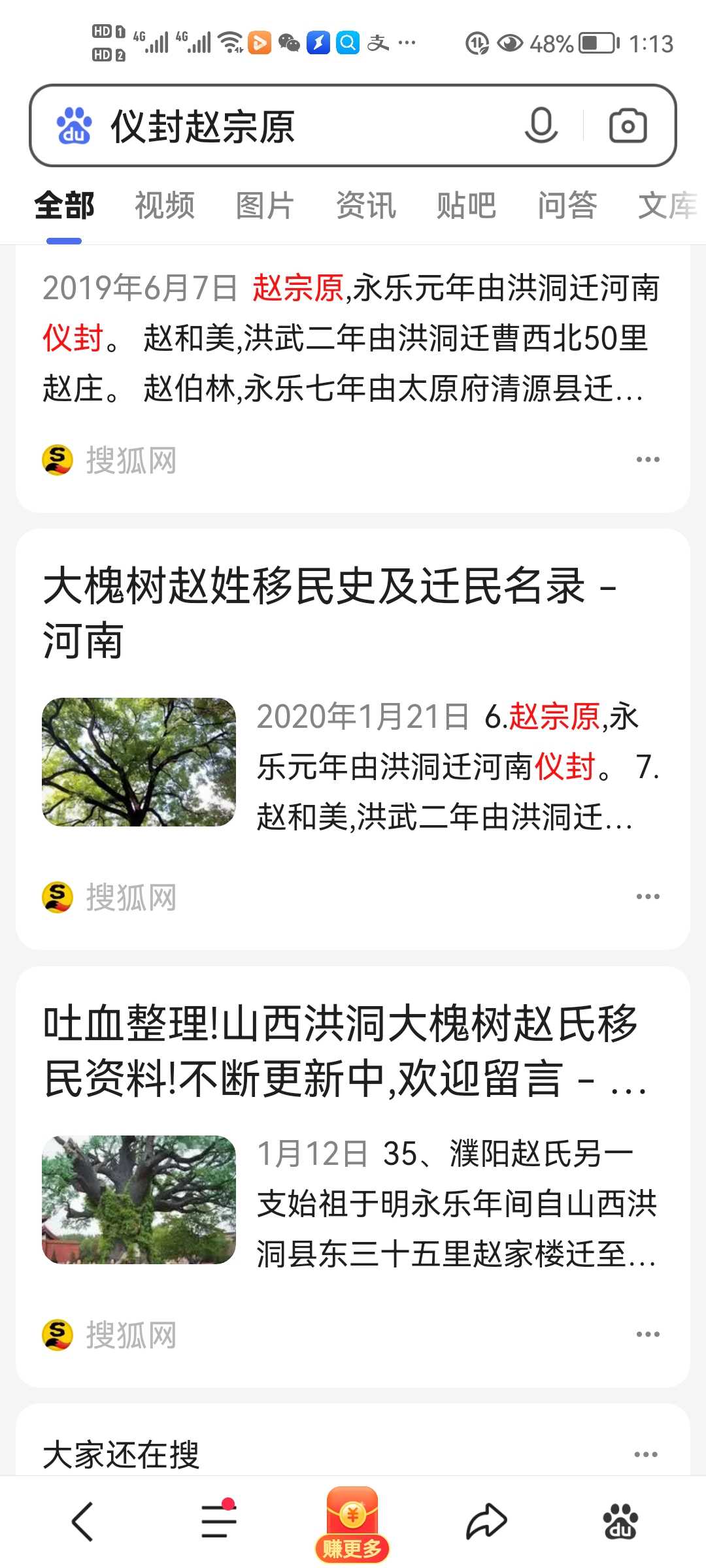The image size is (706, 1568).
Task: Open the 2019年6月7日 赵宗原 result snippet
Action: click(352, 338)
